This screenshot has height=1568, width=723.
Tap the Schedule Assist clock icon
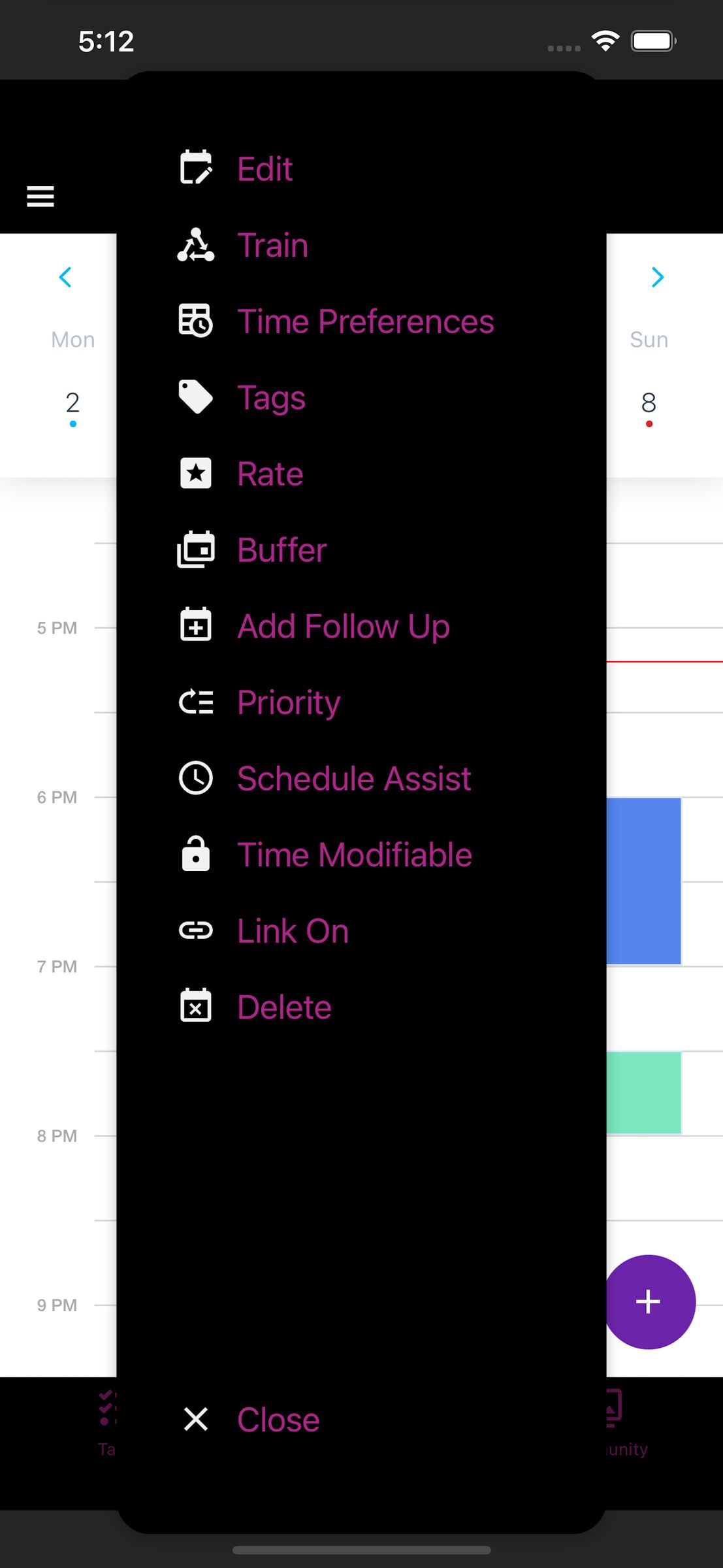coord(195,777)
